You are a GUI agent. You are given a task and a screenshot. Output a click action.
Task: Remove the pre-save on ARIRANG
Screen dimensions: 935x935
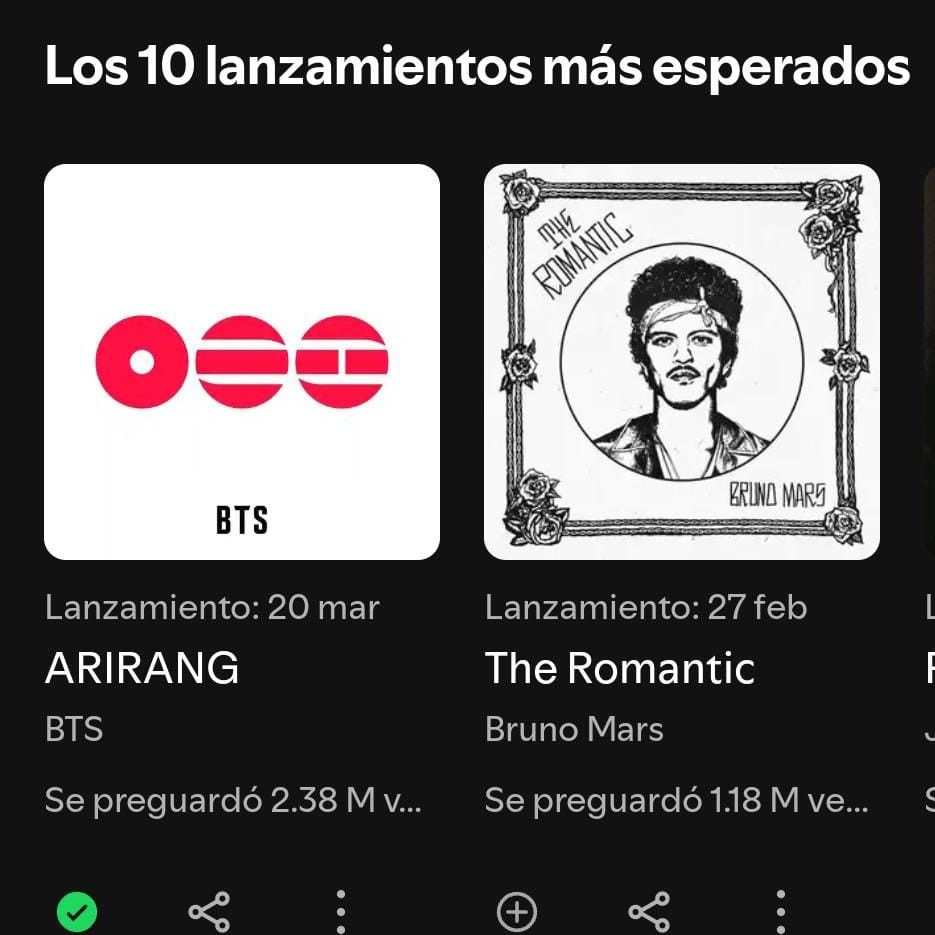(x=77, y=911)
